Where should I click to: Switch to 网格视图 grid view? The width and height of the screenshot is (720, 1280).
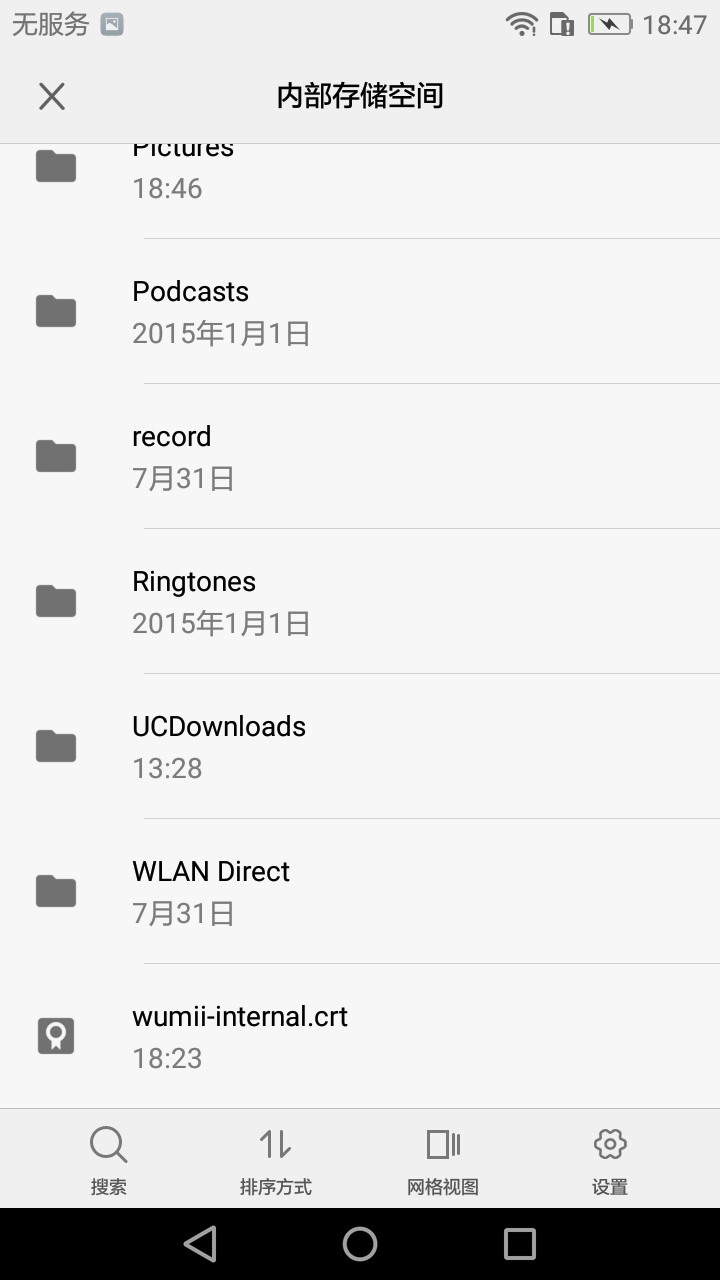(x=443, y=1159)
